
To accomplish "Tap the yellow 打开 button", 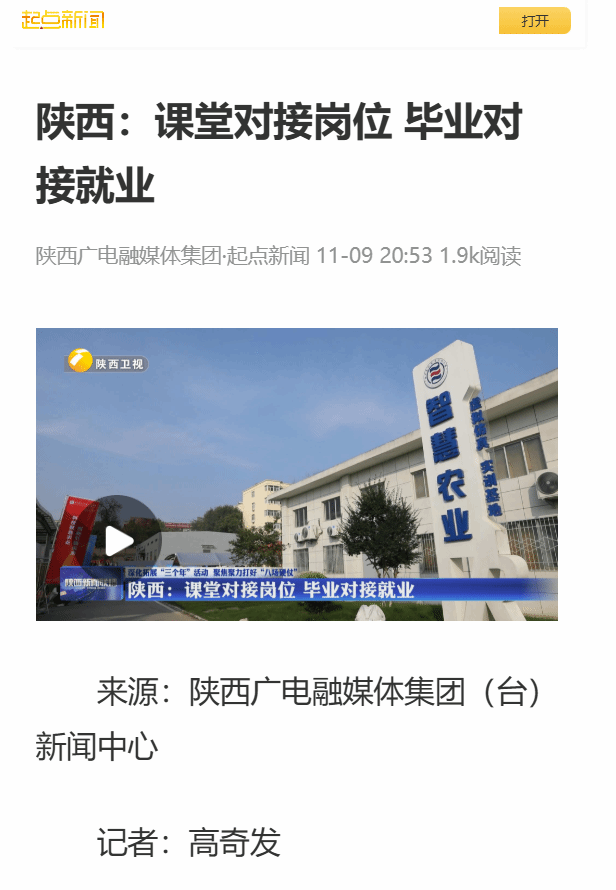I will pos(534,21).
